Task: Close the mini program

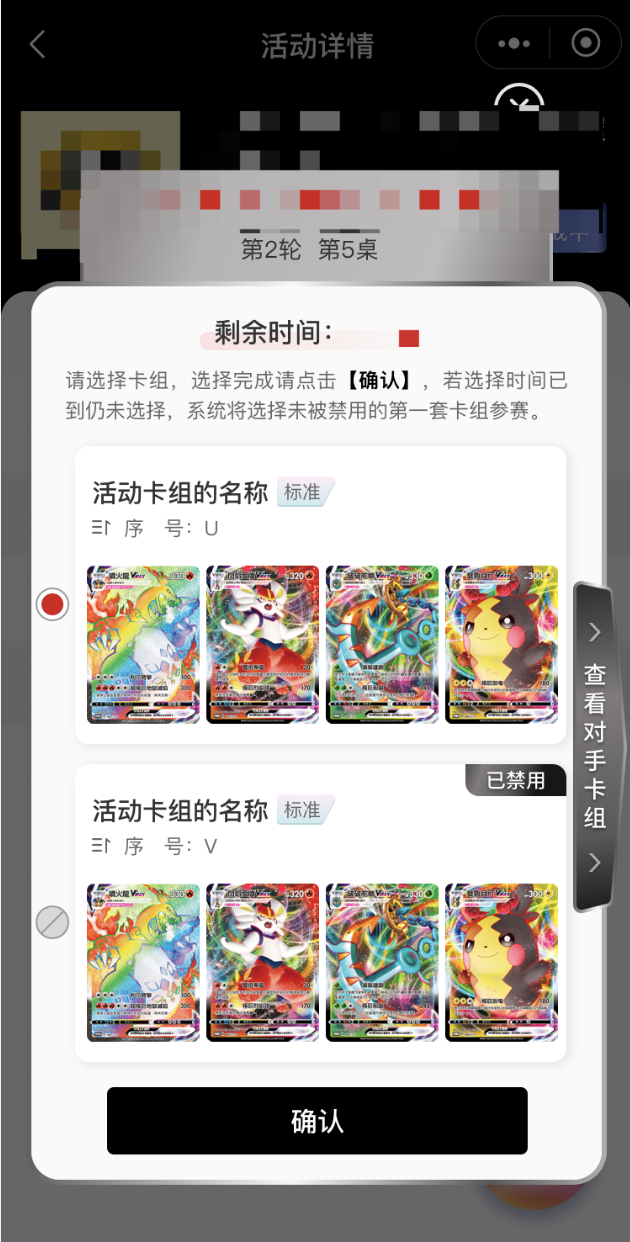Action: [586, 44]
